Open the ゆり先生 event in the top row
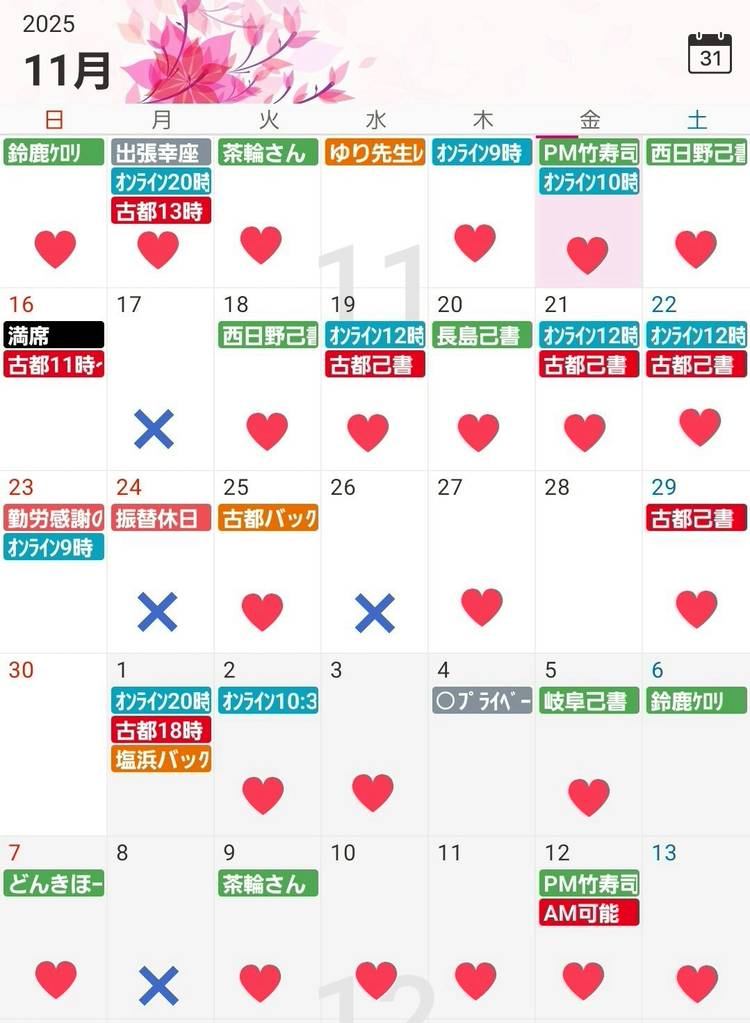 point(375,153)
